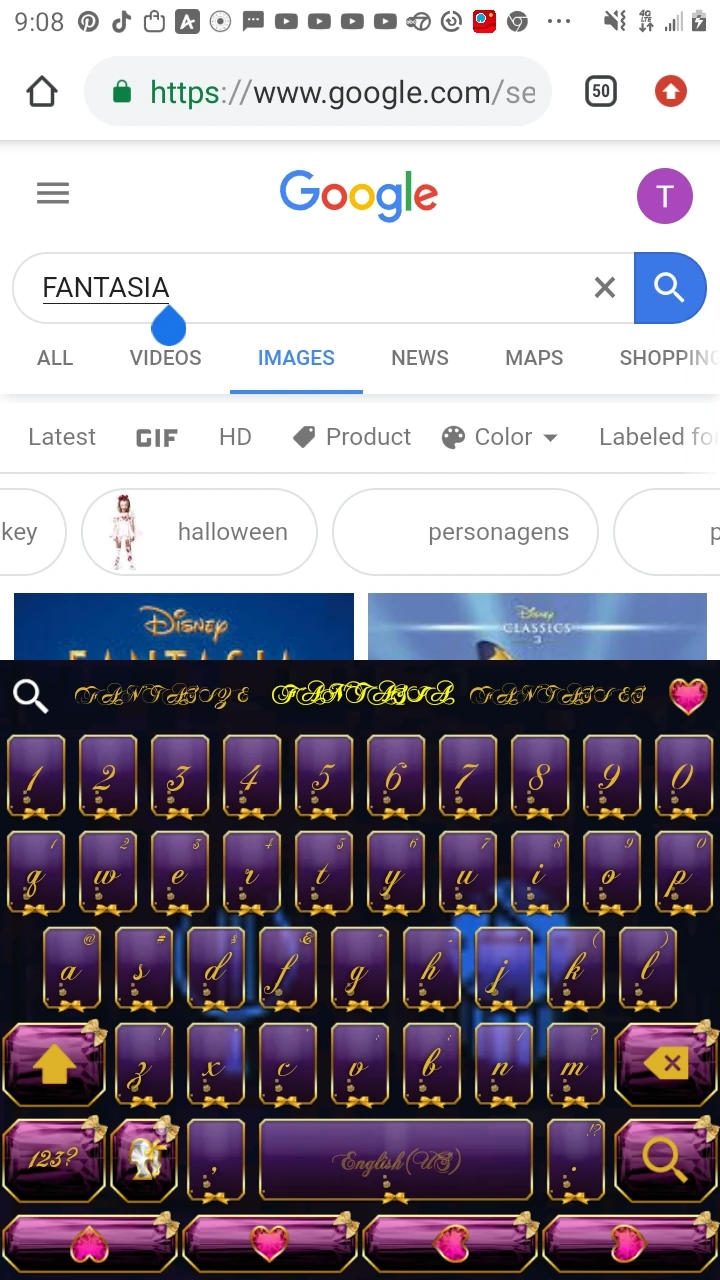The height and width of the screenshot is (1280, 720).
Task: Clear the FANTASIA search text
Action: tap(604, 288)
